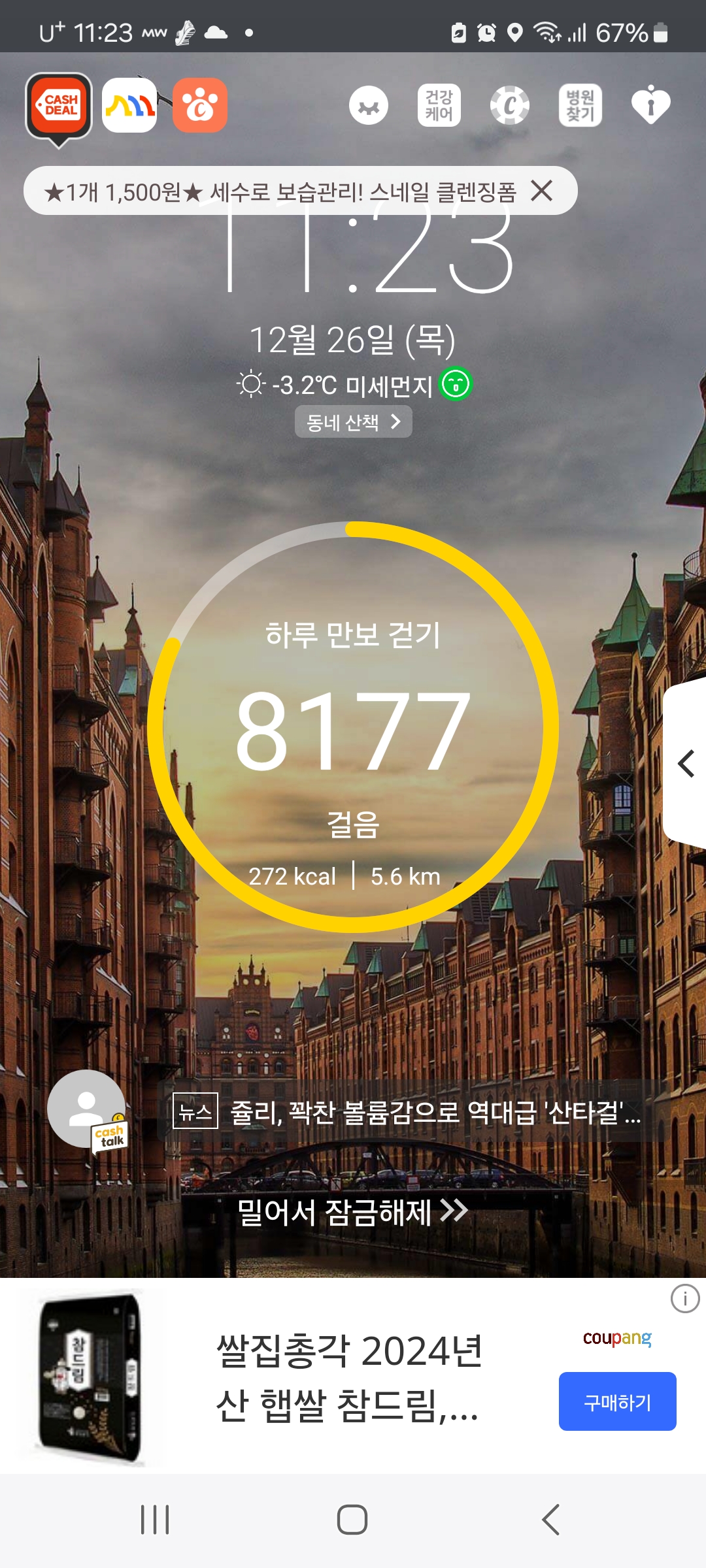
Task: Open the 병원찾기 shortcut
Action: [x=580, y=105]
